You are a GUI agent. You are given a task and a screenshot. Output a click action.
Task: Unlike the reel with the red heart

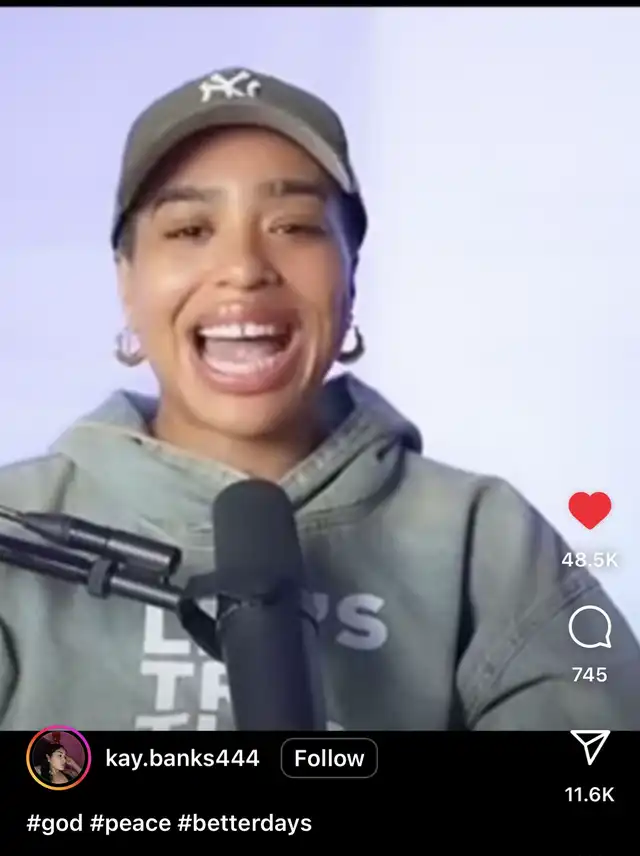589,511
